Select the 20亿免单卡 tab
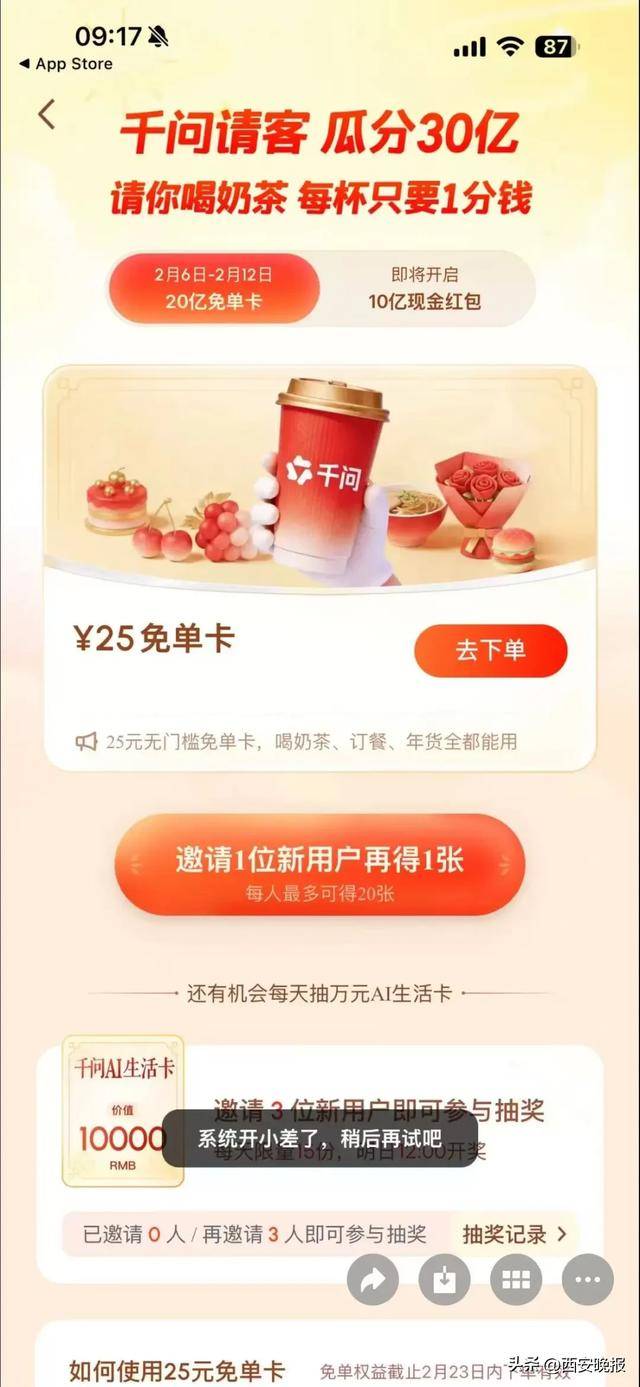Screen dimensions: 640x1387 (x=214, y=288)
